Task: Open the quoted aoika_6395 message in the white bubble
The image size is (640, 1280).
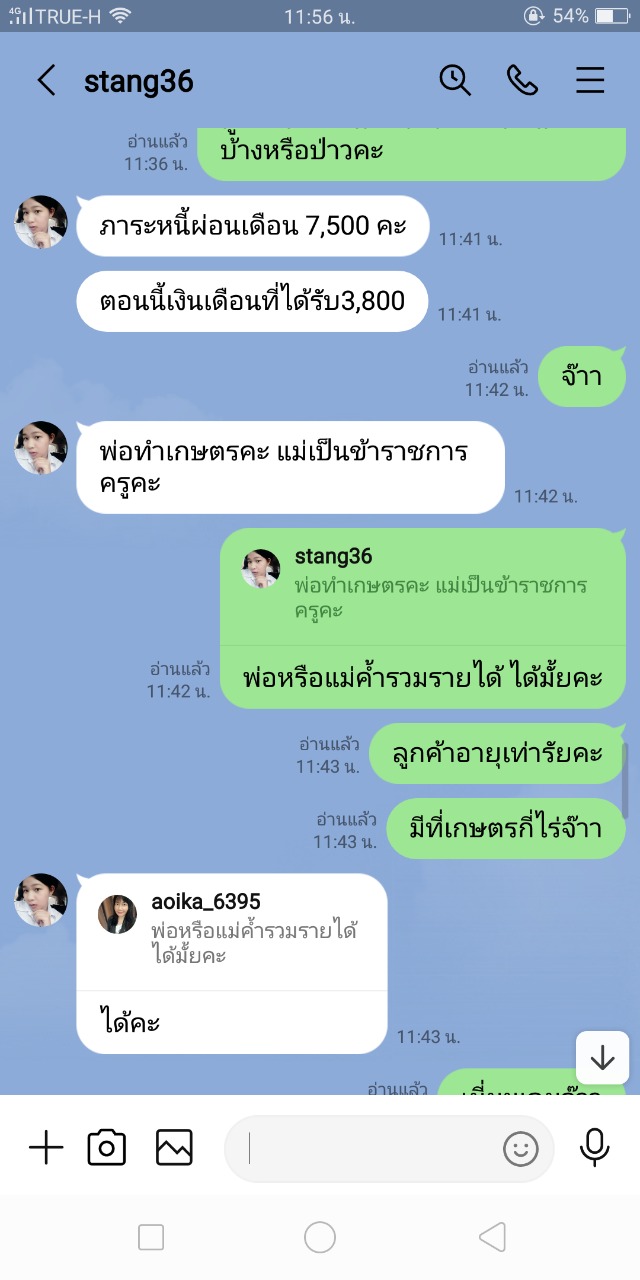Action: [232, 930]
